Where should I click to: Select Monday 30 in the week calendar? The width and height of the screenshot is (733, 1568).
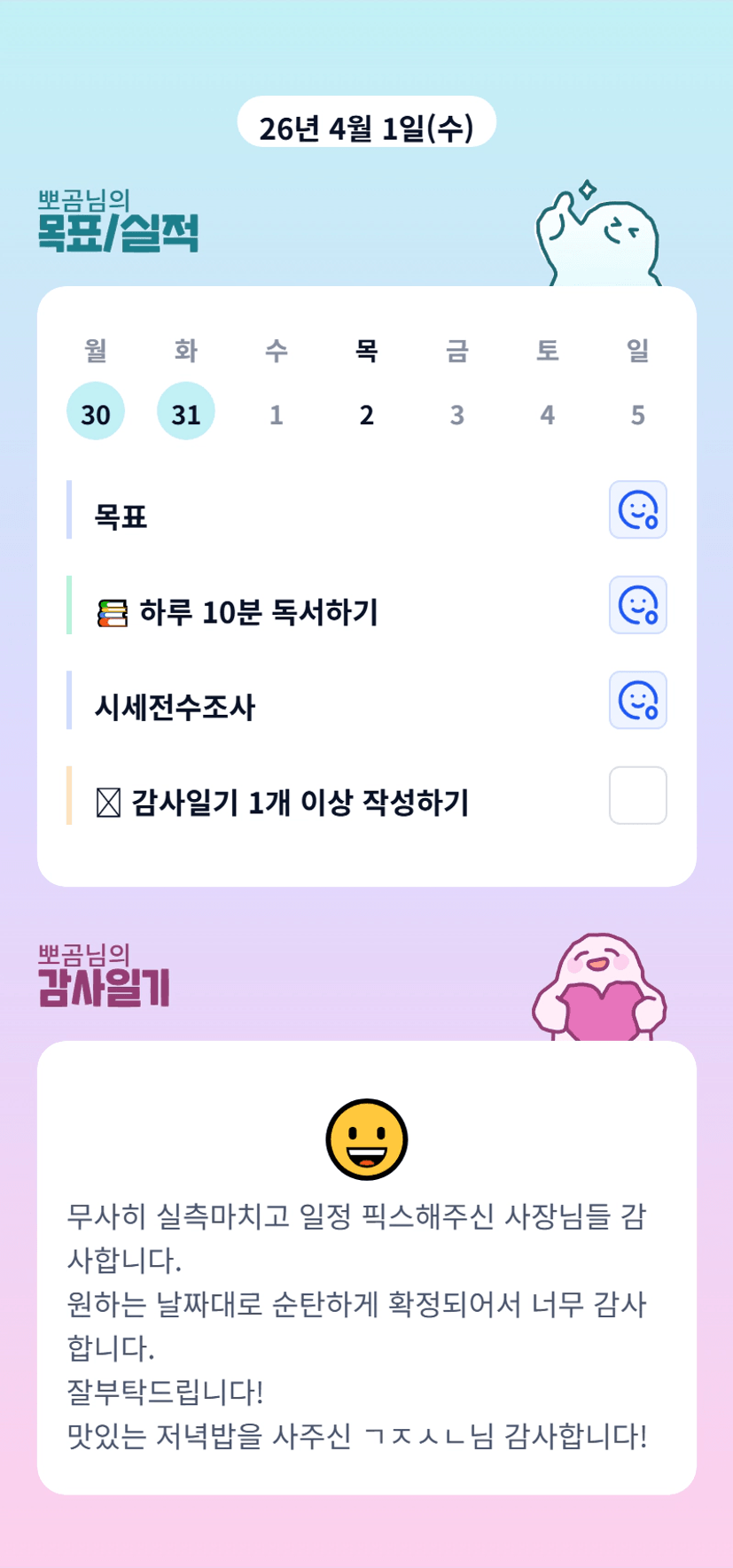[x=96, y=413]
